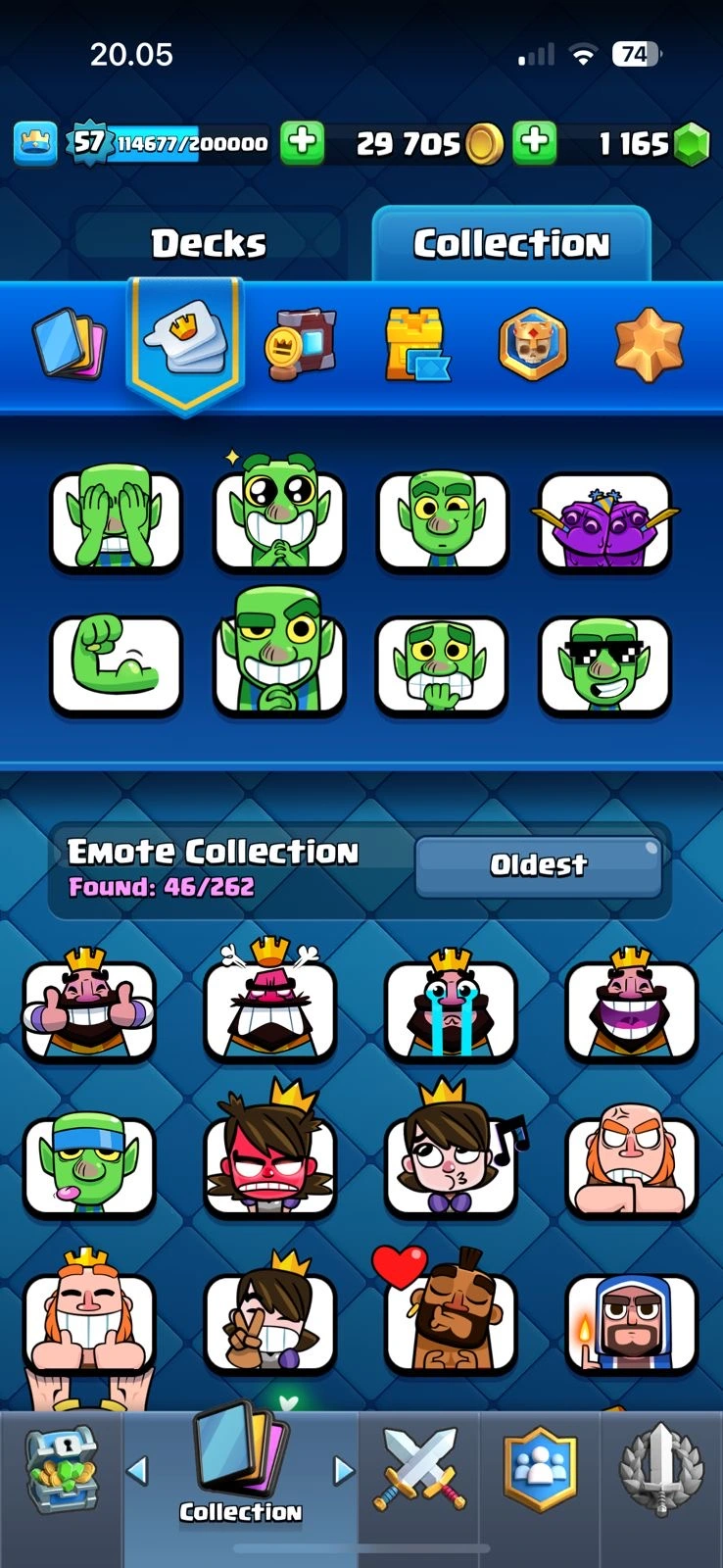Select the goblin sunglasses emote in deck
Image resolution: width=723 pixels, height=1568 pixels.
(x=604, y=664)
